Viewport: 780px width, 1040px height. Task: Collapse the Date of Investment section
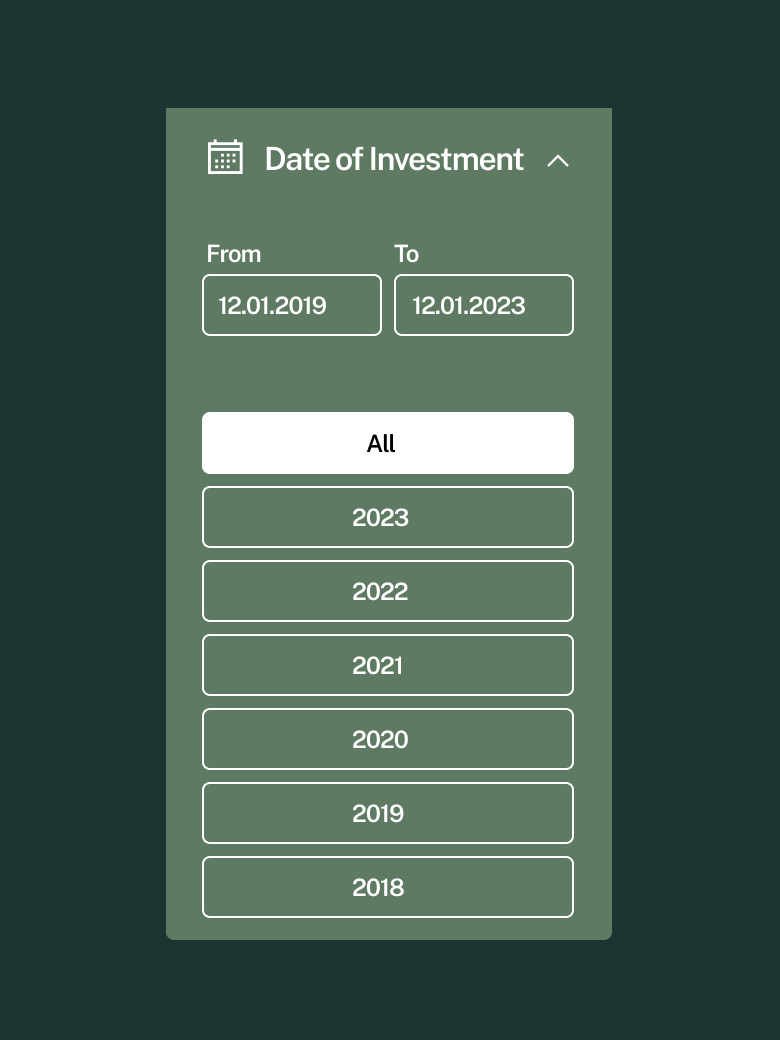(x=558, y=161)
